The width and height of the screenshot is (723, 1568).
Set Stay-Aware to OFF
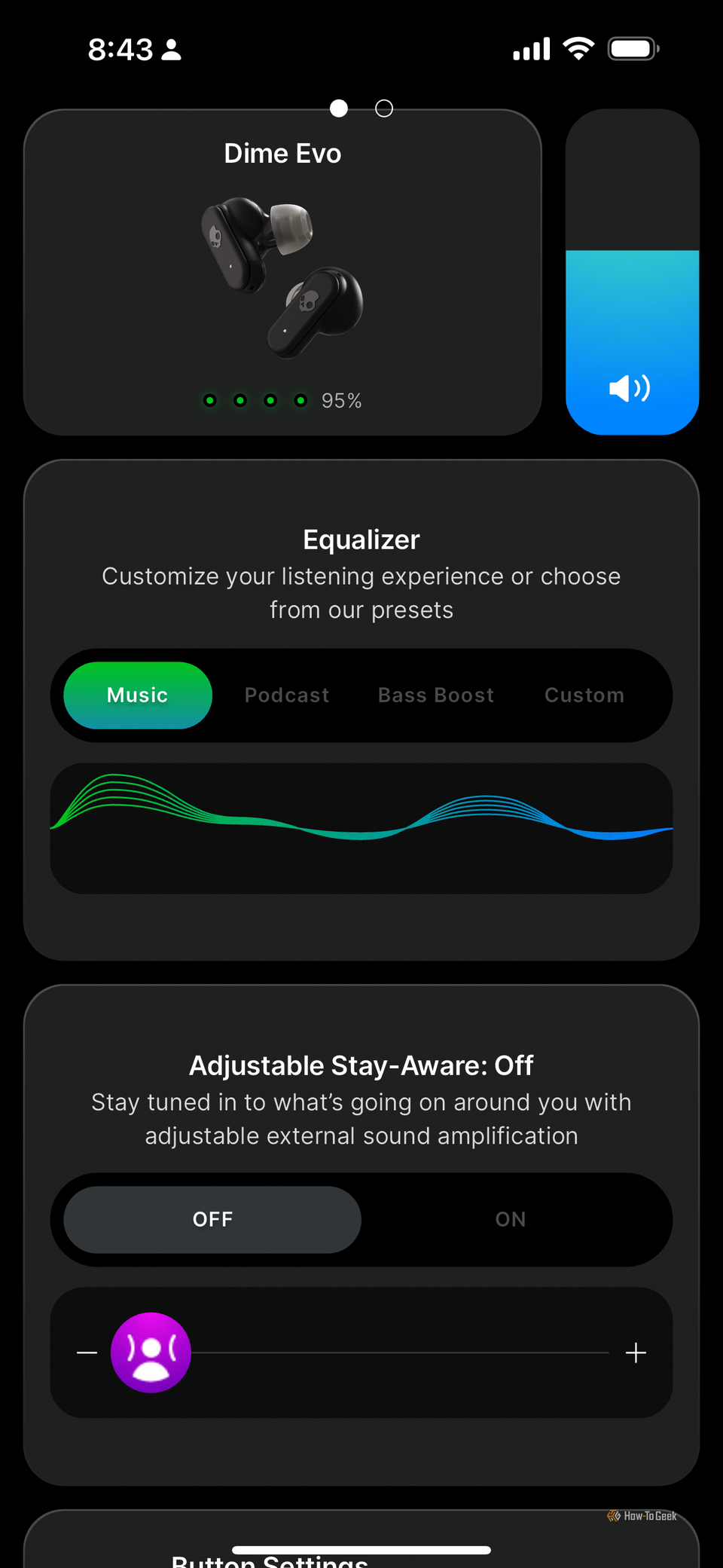tap(212, 1219)
